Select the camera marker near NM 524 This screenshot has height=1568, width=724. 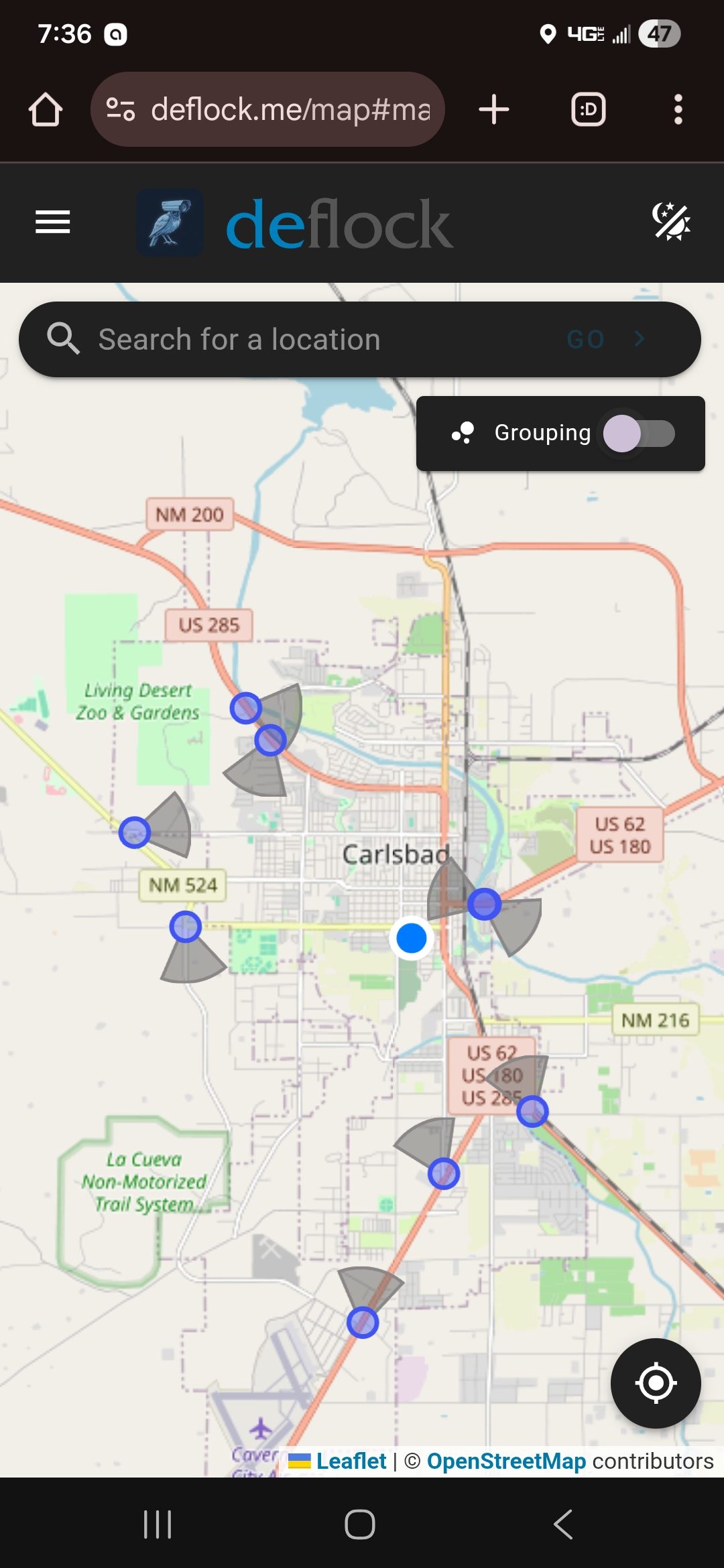186,927
